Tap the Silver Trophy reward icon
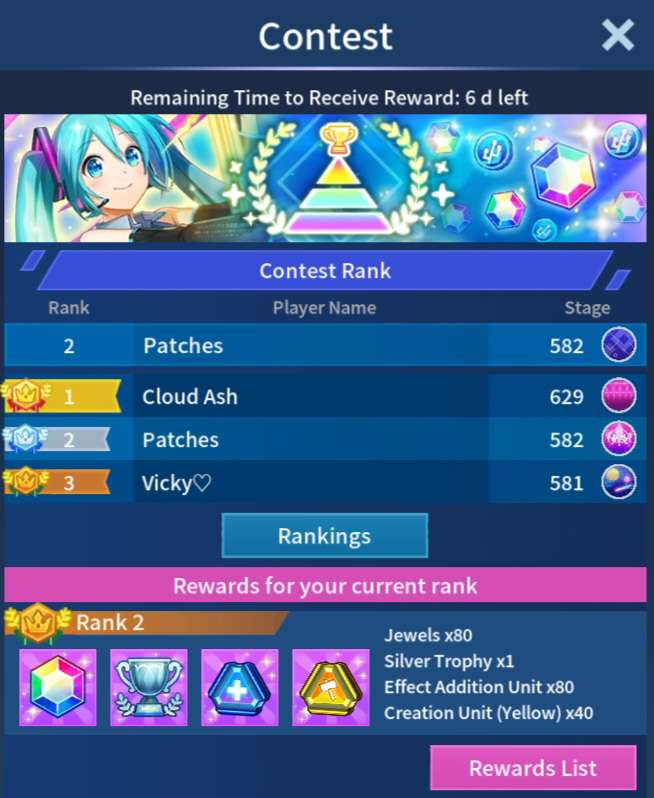 [x=149, y=687]
